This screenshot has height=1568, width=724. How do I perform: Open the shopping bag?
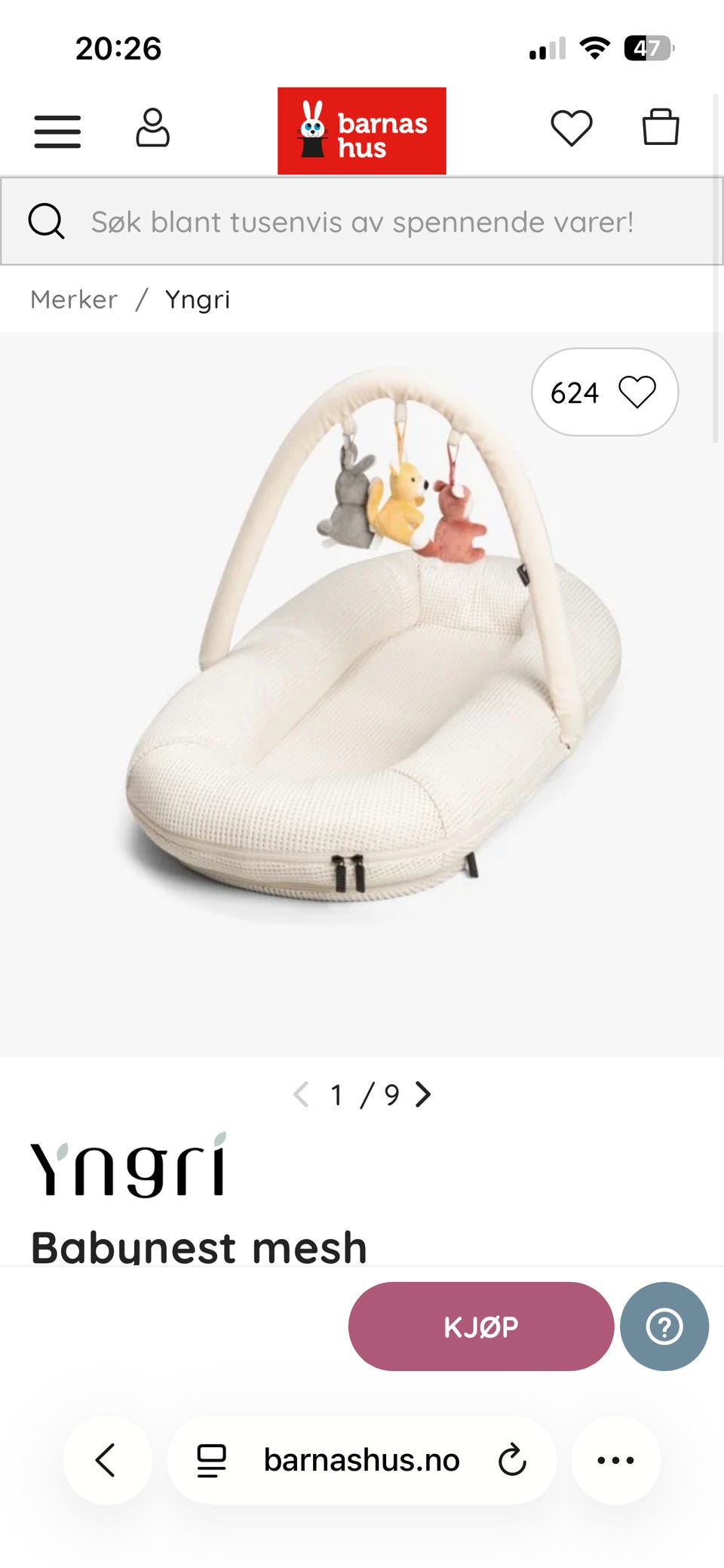[661, 127]
